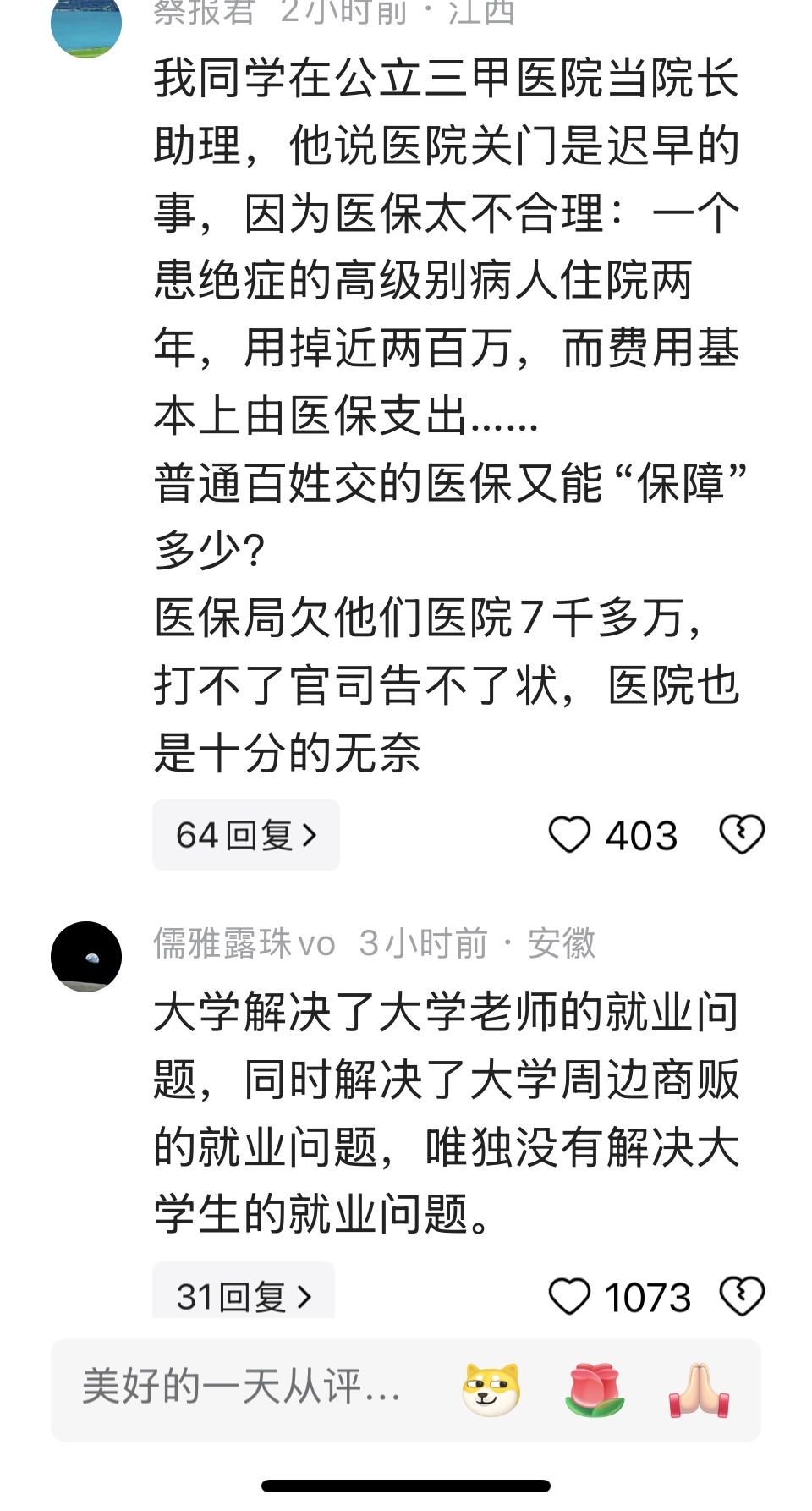Like the comment with 403 likes
The height and width of the screenshot is (1511, 812).
(x=569, y=835)
